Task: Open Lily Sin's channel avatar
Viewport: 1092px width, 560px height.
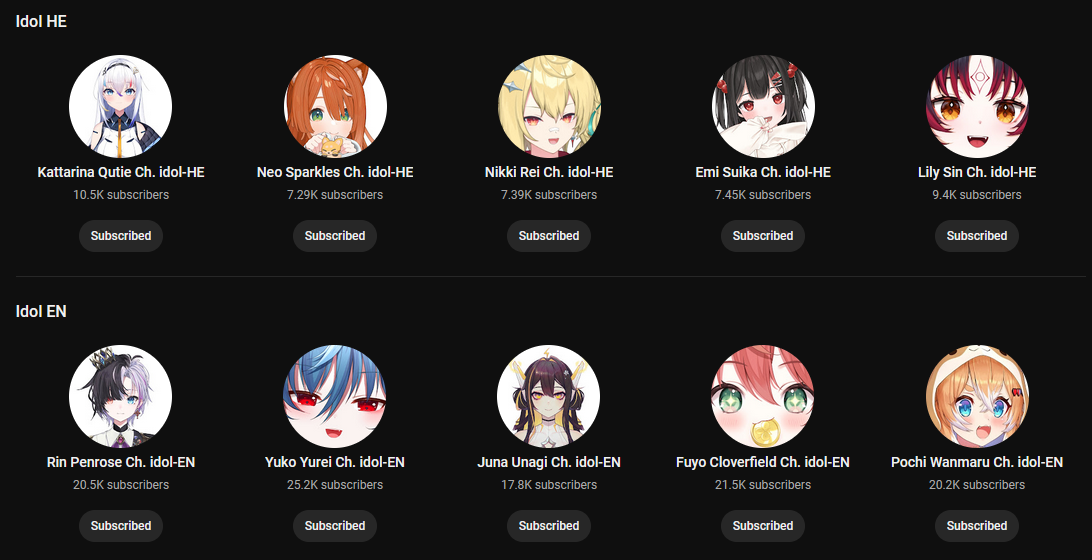Action: 977,107
